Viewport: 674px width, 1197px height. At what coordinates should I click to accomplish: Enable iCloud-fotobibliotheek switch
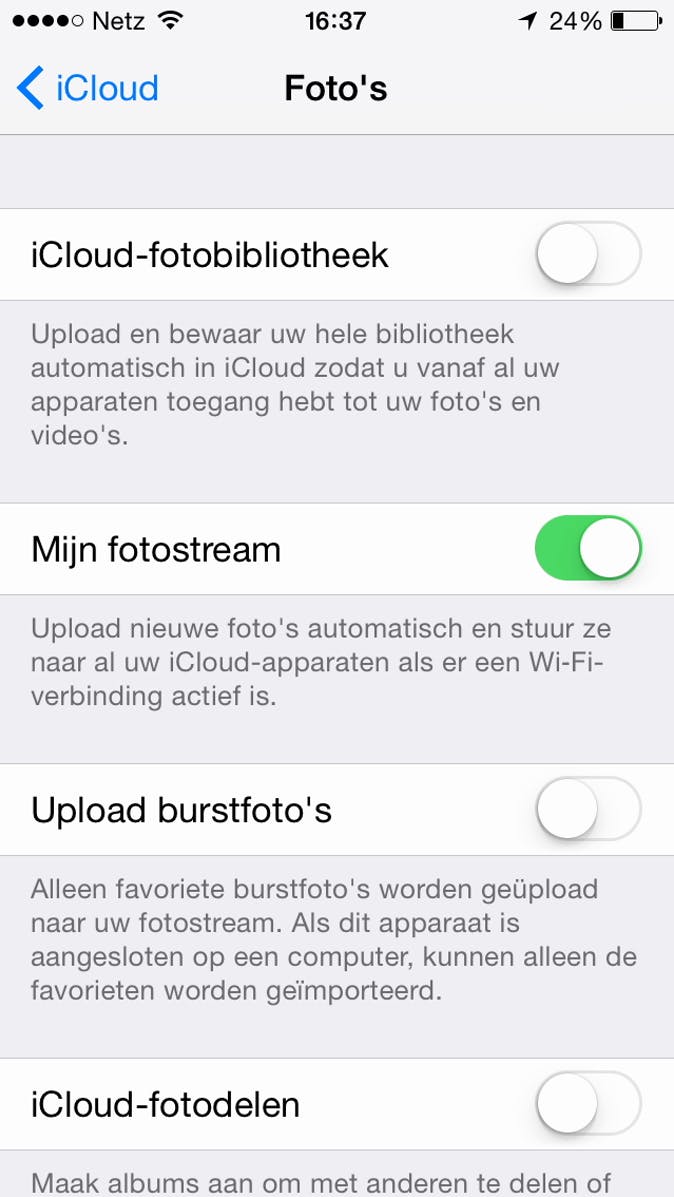click(x=587, y=255)
